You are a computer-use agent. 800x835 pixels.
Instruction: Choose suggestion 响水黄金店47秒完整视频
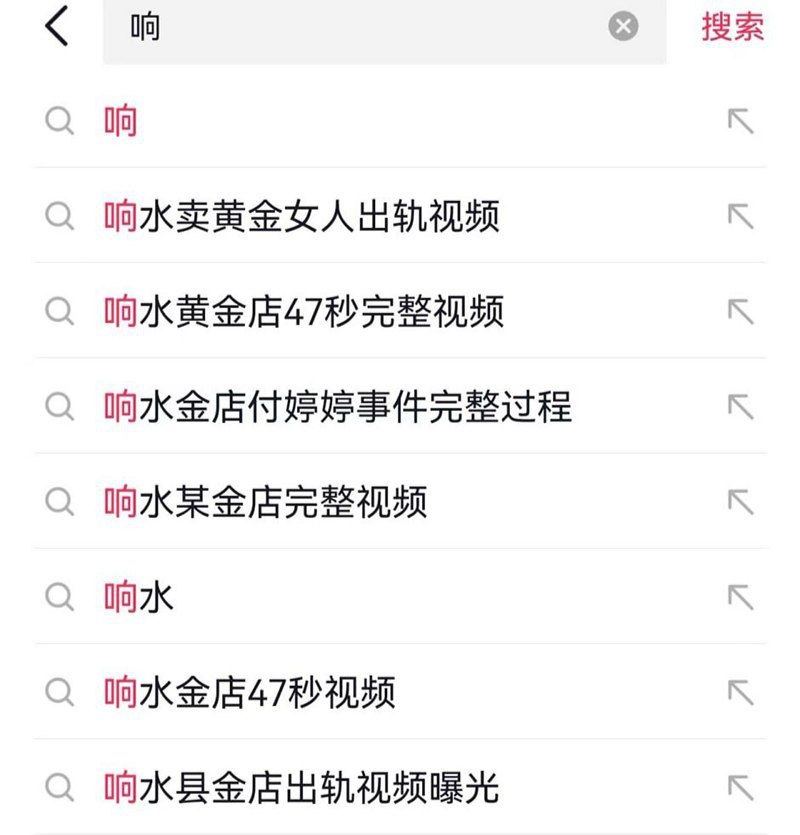303,311
